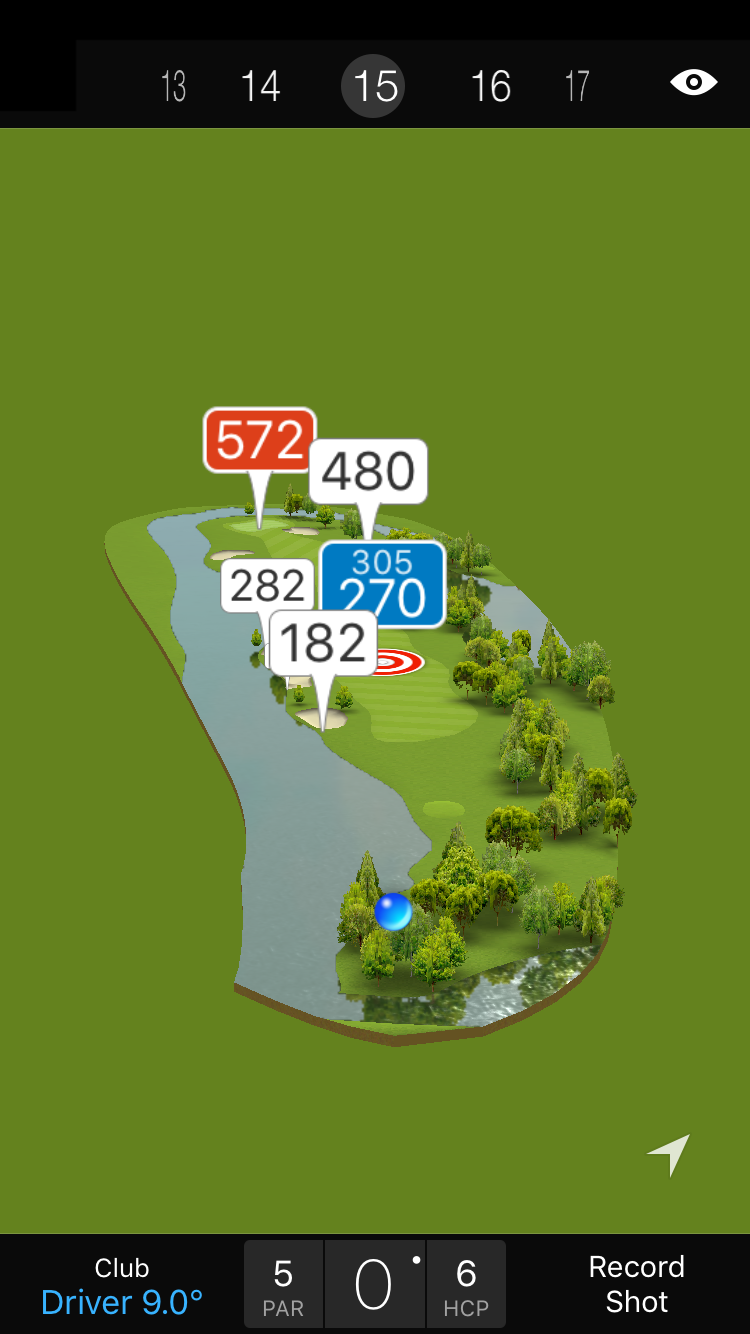Tap the 480 distance marker
The image size is (750, 1334).
pos(368,471)
